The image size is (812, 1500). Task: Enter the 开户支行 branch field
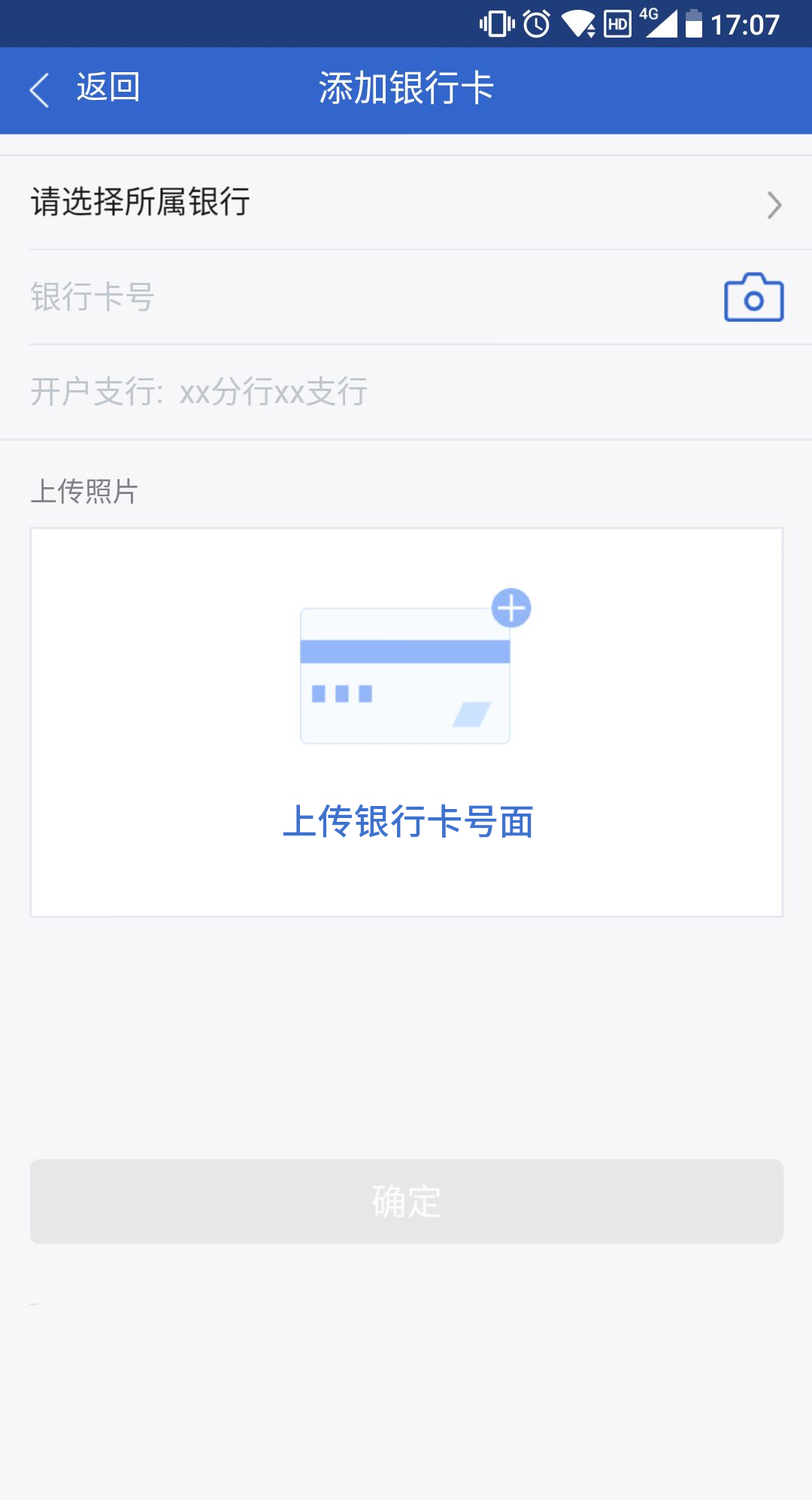[x=406, y=392]
